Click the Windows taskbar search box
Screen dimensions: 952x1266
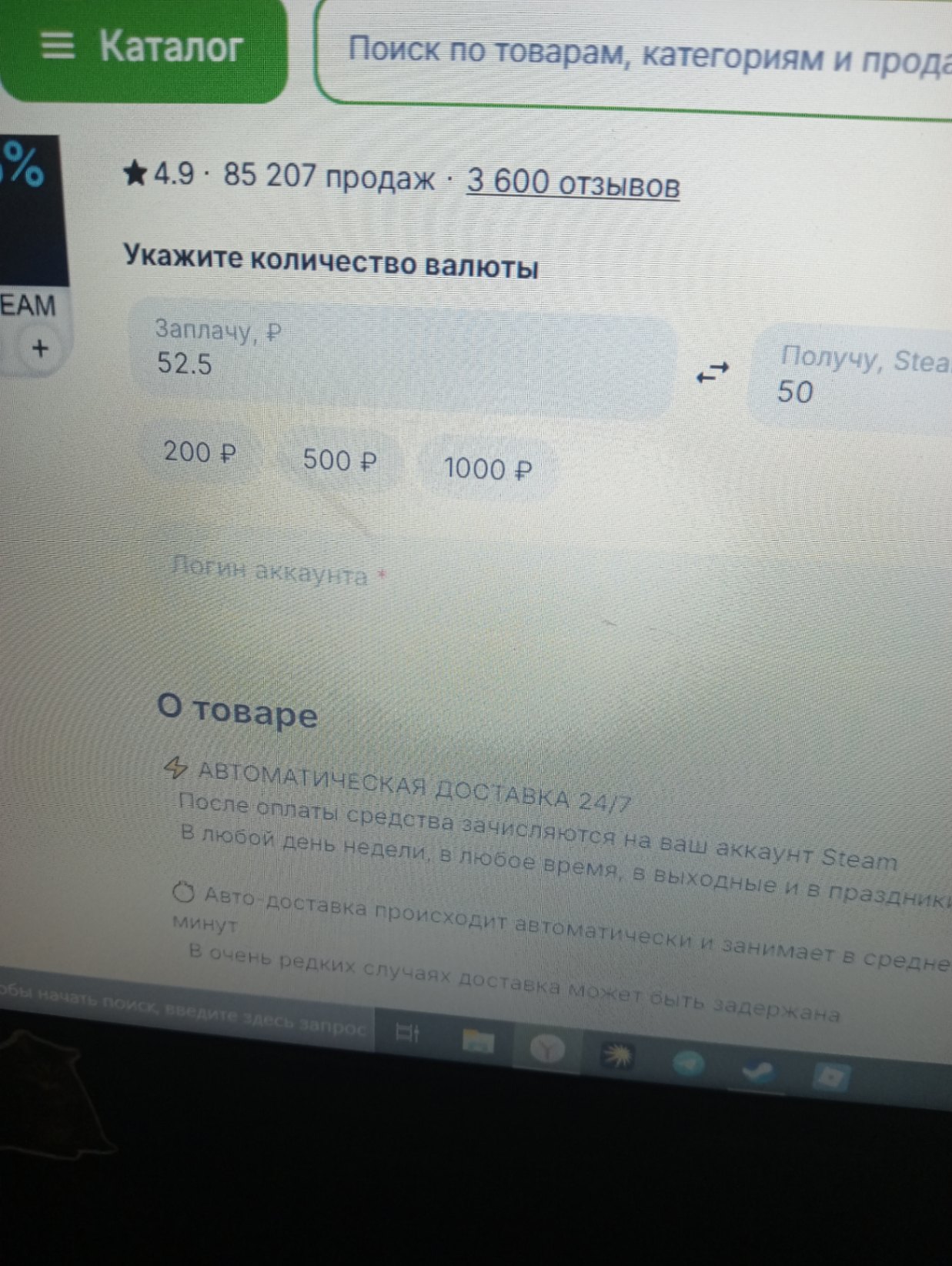(x=185, y=1012)
